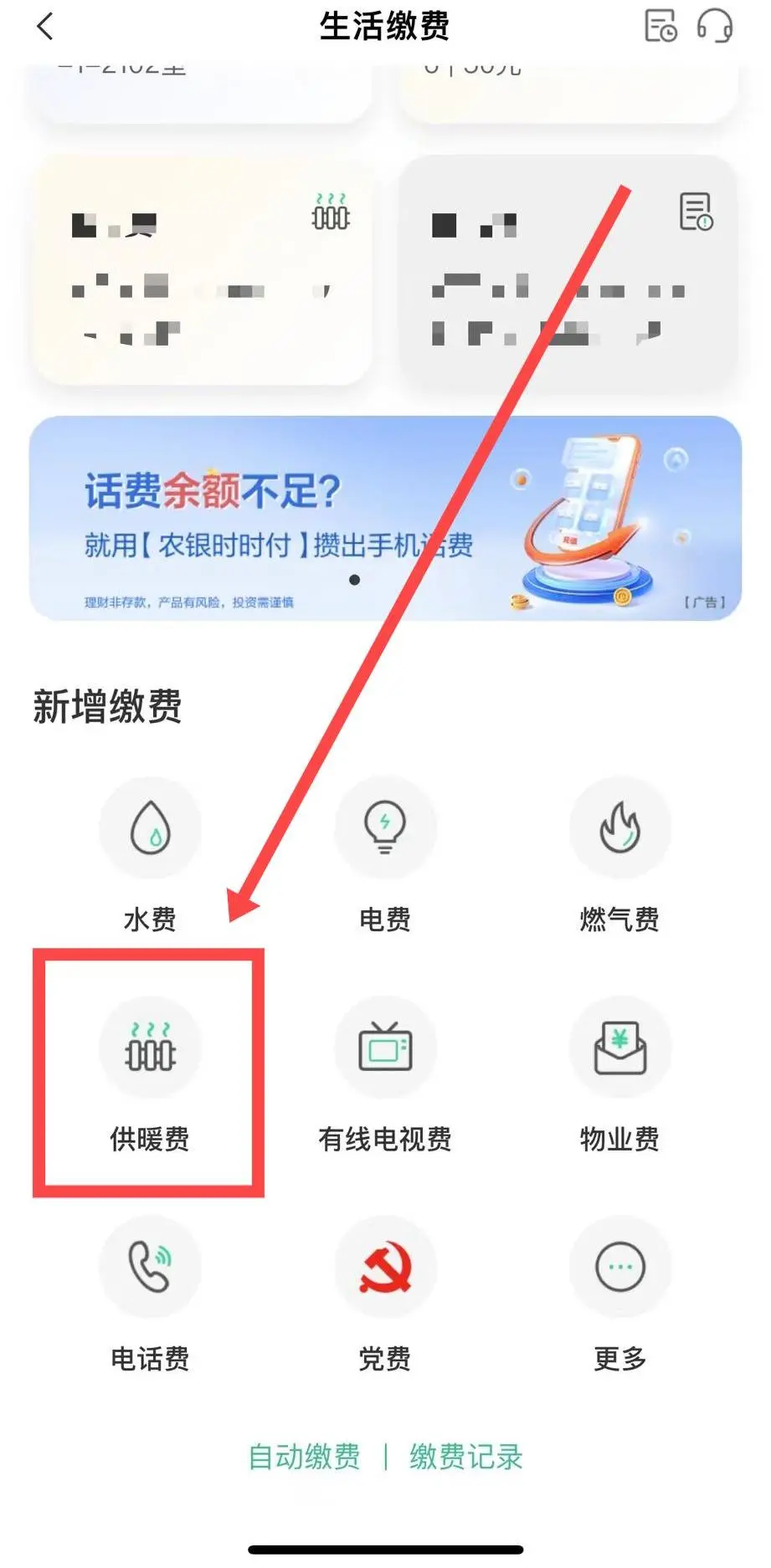Open the saved heating account card
This screenshot has height=1568, width=771.
point(201,270)
